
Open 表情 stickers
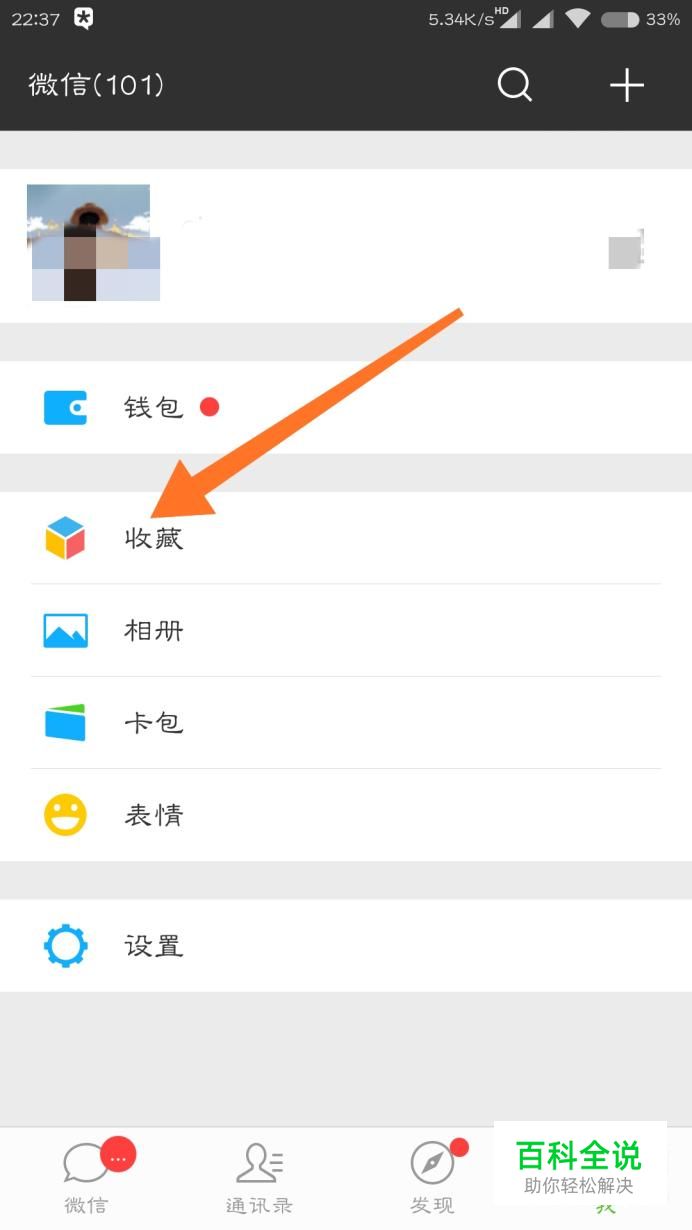tap(346, 815)
